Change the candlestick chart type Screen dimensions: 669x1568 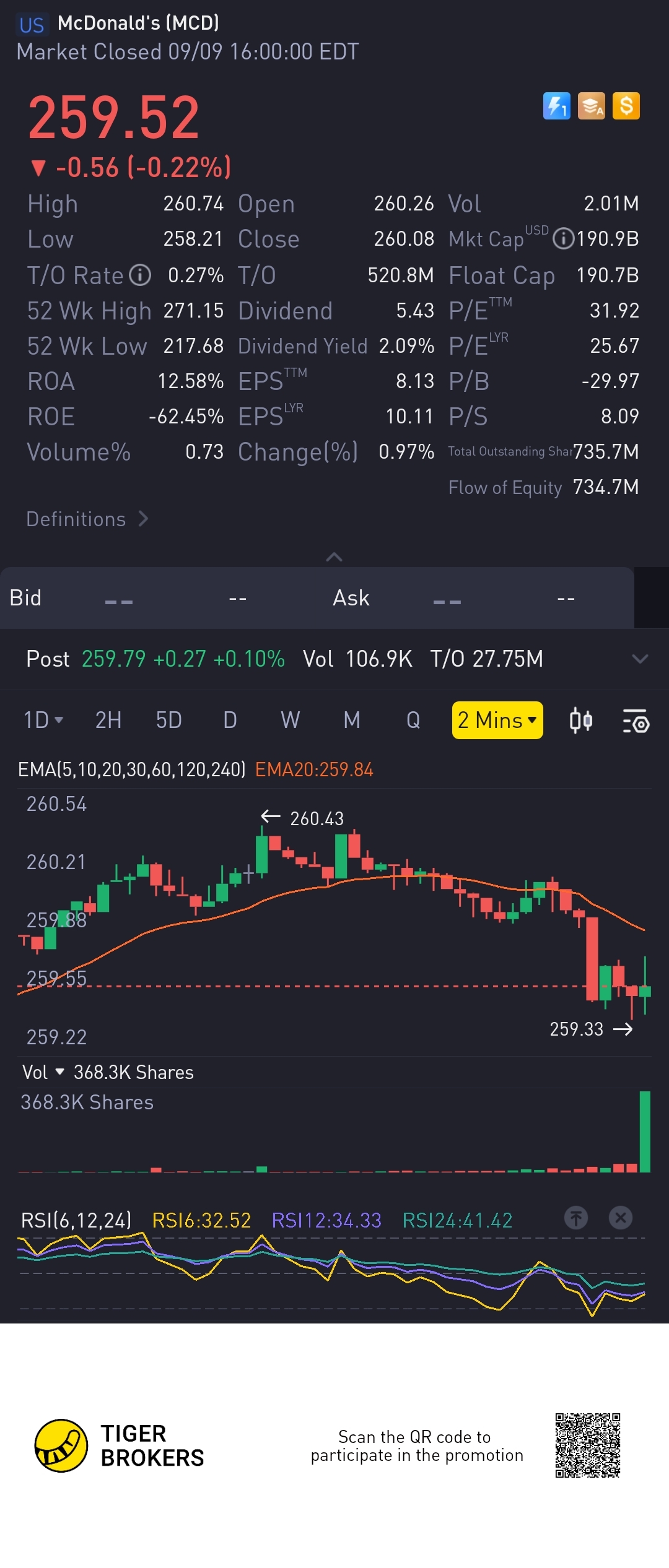coord(580,721)
